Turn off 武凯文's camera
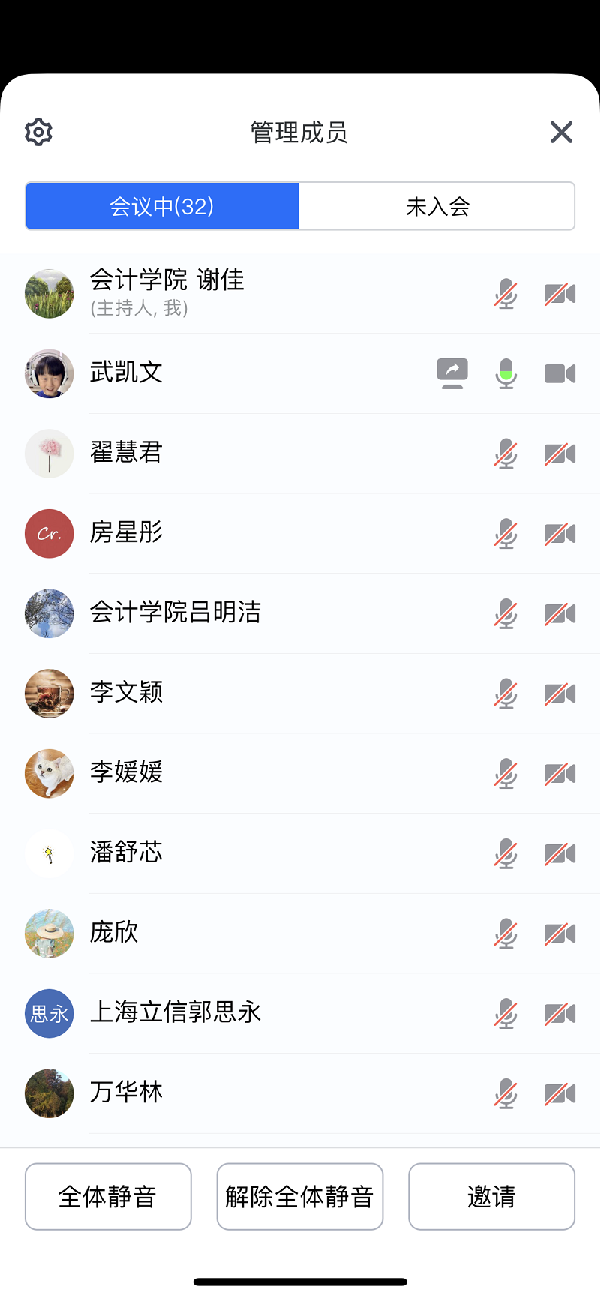600x1298 pixels. (560, 373)
